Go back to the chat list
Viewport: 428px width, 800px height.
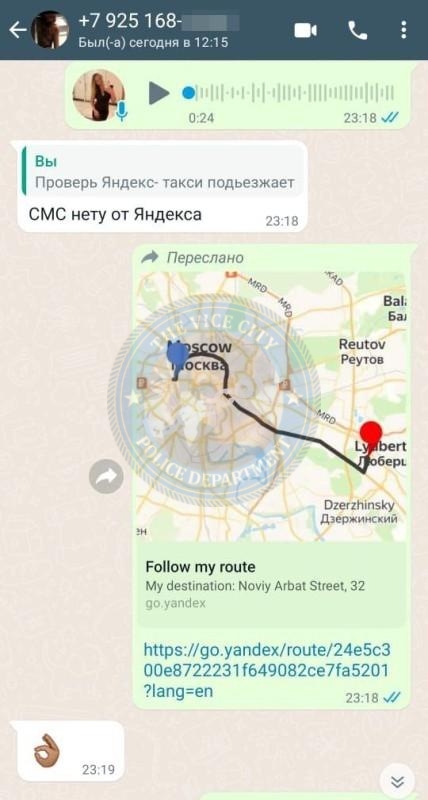(17, 31)
